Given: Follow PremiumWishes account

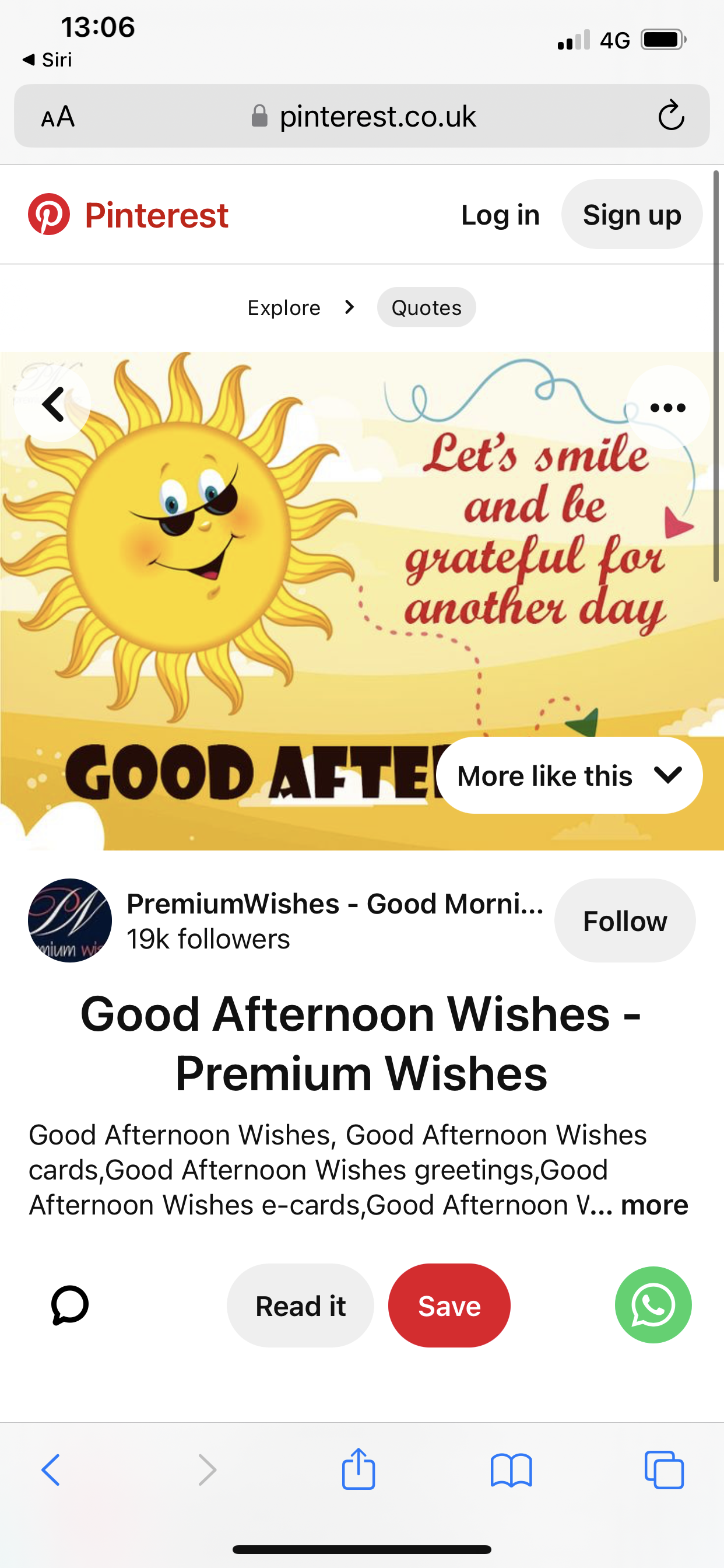Looking at the screenshot, I should tap(624, 921).
